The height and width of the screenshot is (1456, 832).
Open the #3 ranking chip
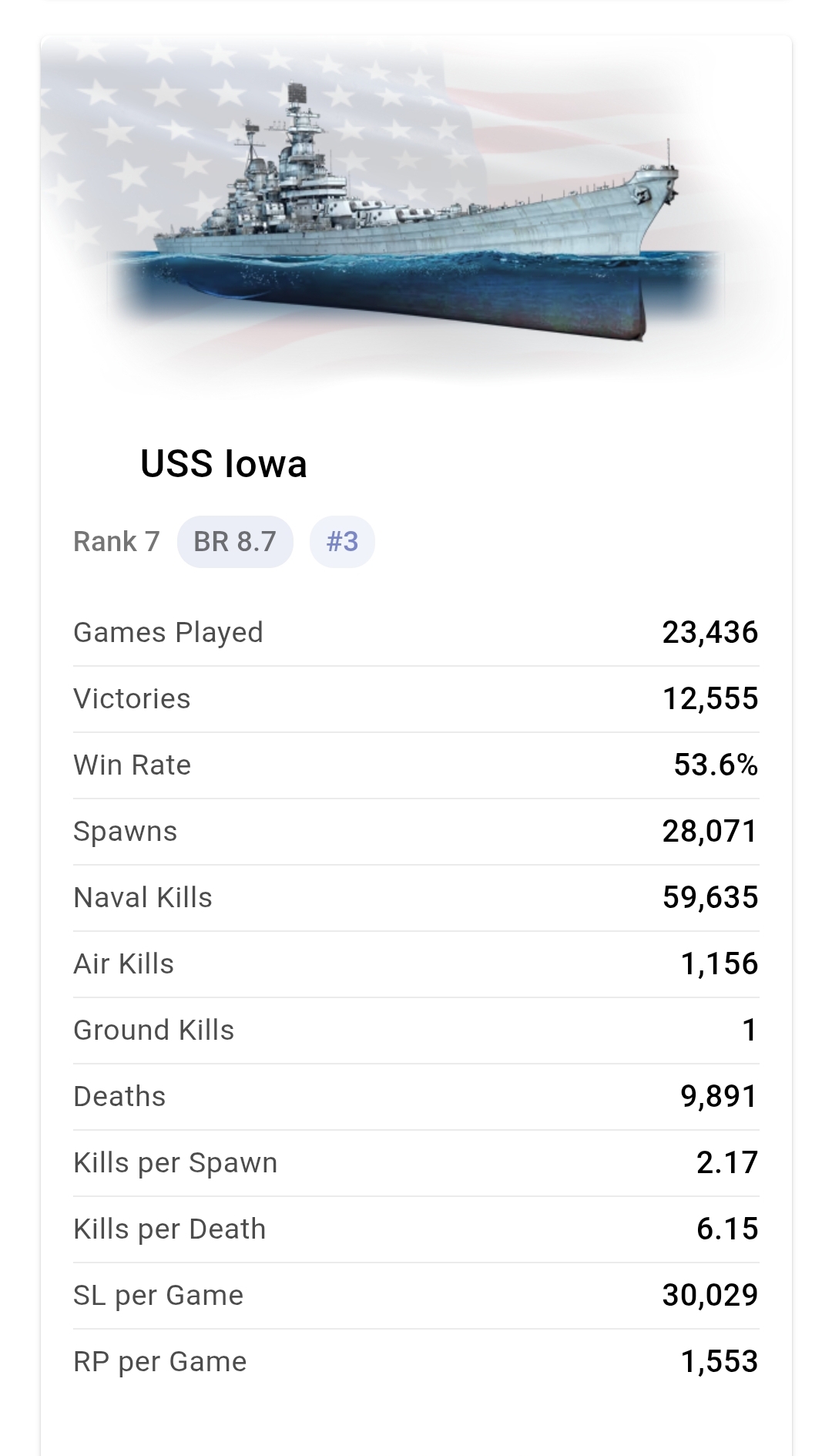[342, 542]
